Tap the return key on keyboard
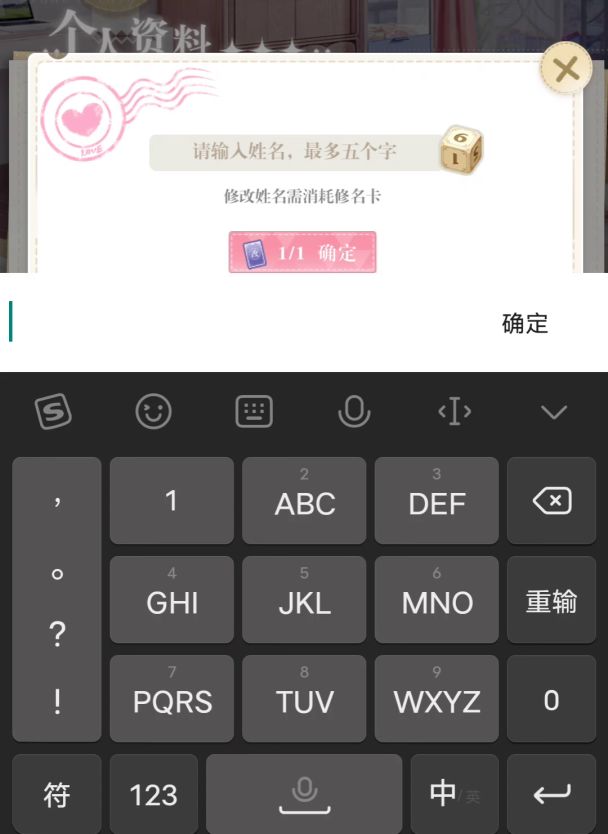 point(552,794)
